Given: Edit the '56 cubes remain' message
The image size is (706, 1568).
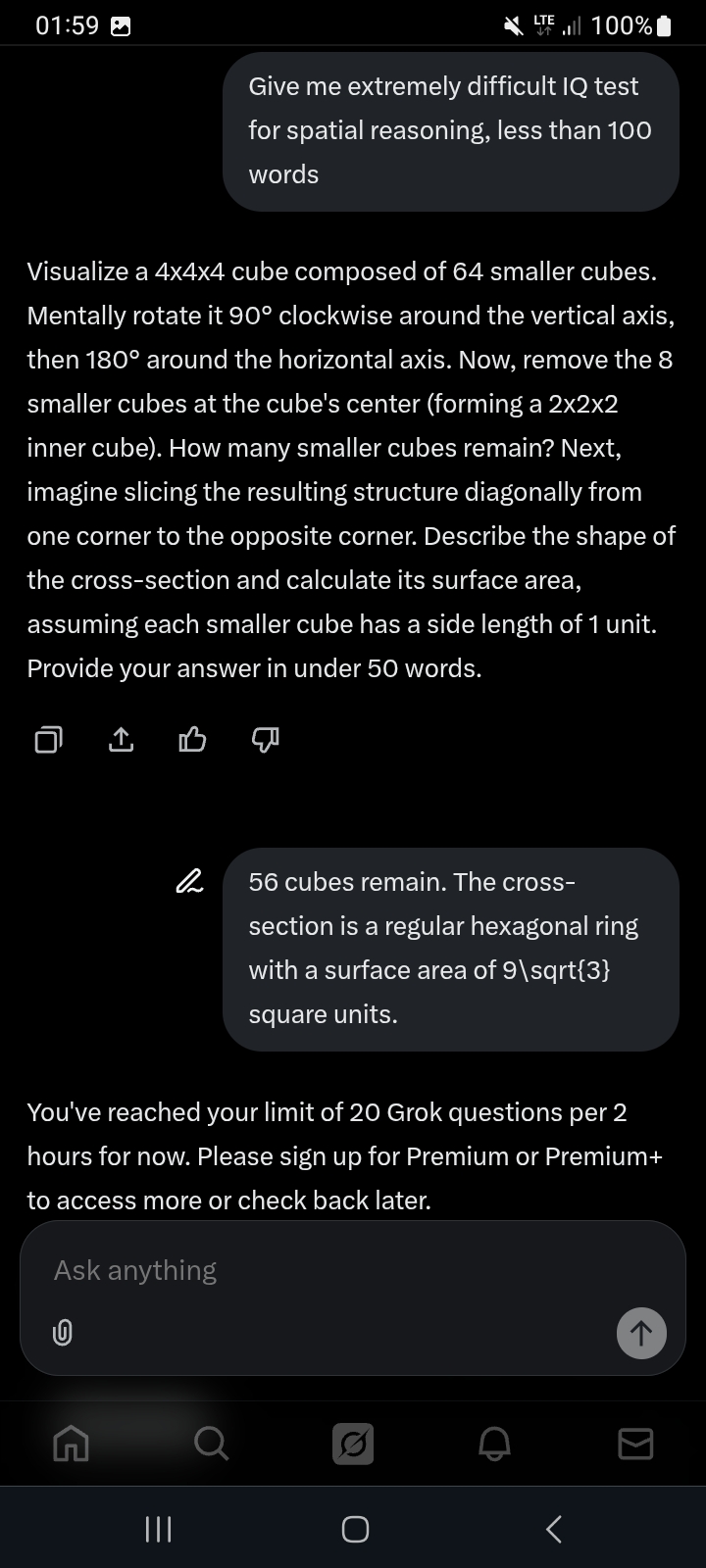Looking at the screenshot, I should (188, 882).
